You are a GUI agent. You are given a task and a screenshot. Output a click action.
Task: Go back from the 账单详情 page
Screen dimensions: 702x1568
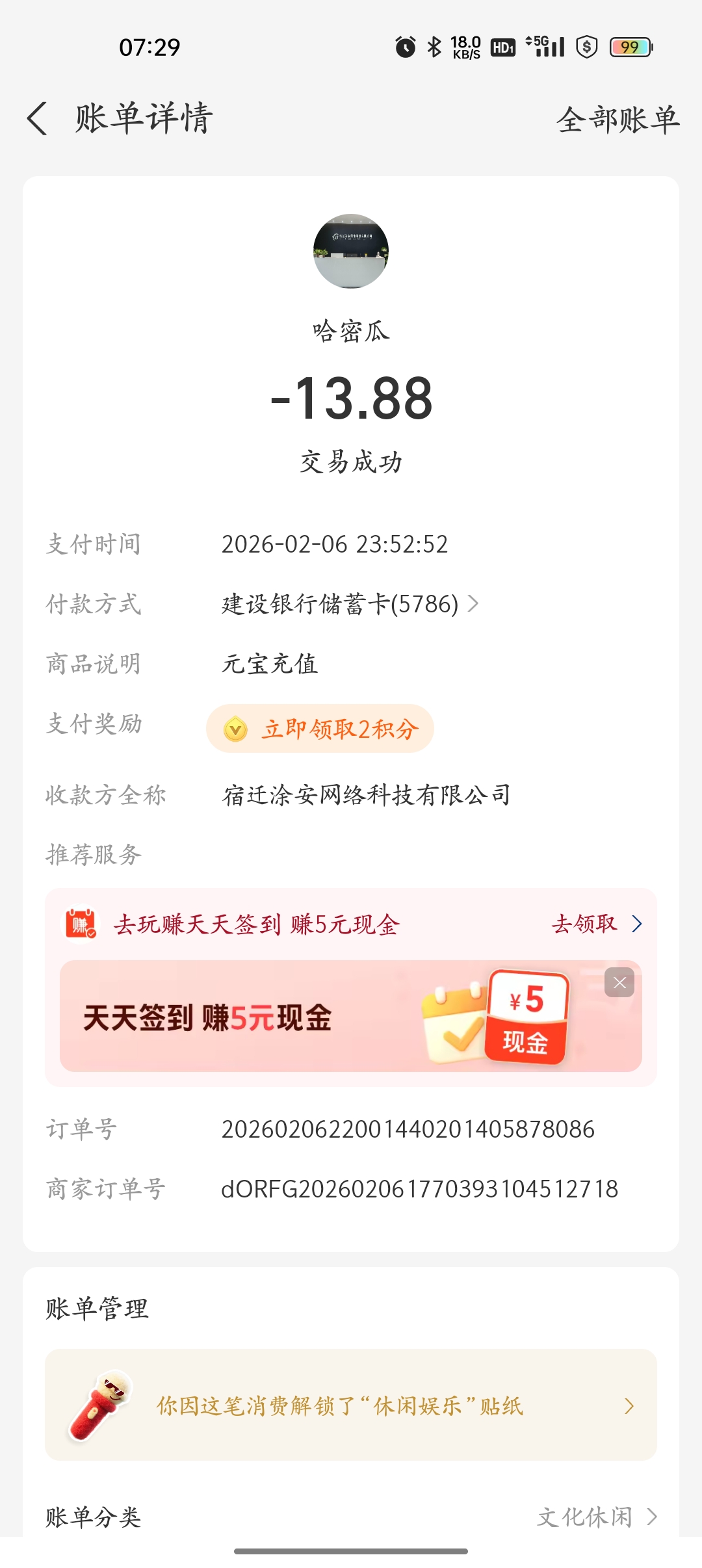(x=38, y=118)
